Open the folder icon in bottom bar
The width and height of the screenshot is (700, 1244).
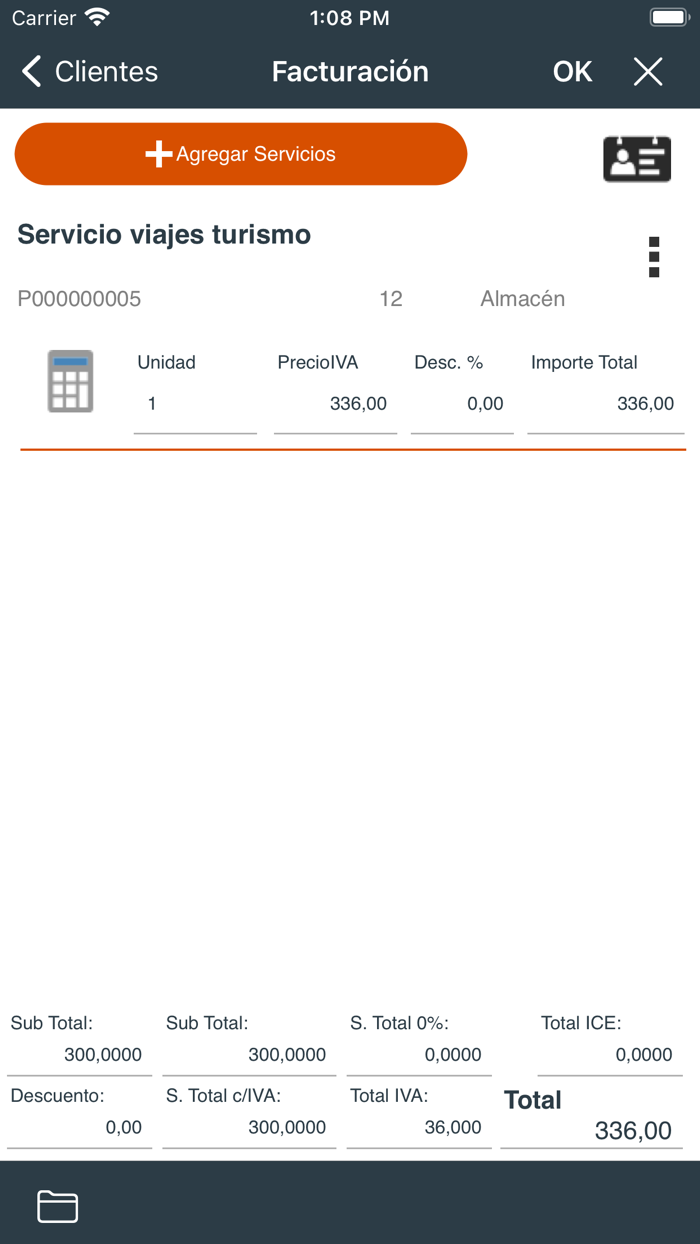[58, 1206]
